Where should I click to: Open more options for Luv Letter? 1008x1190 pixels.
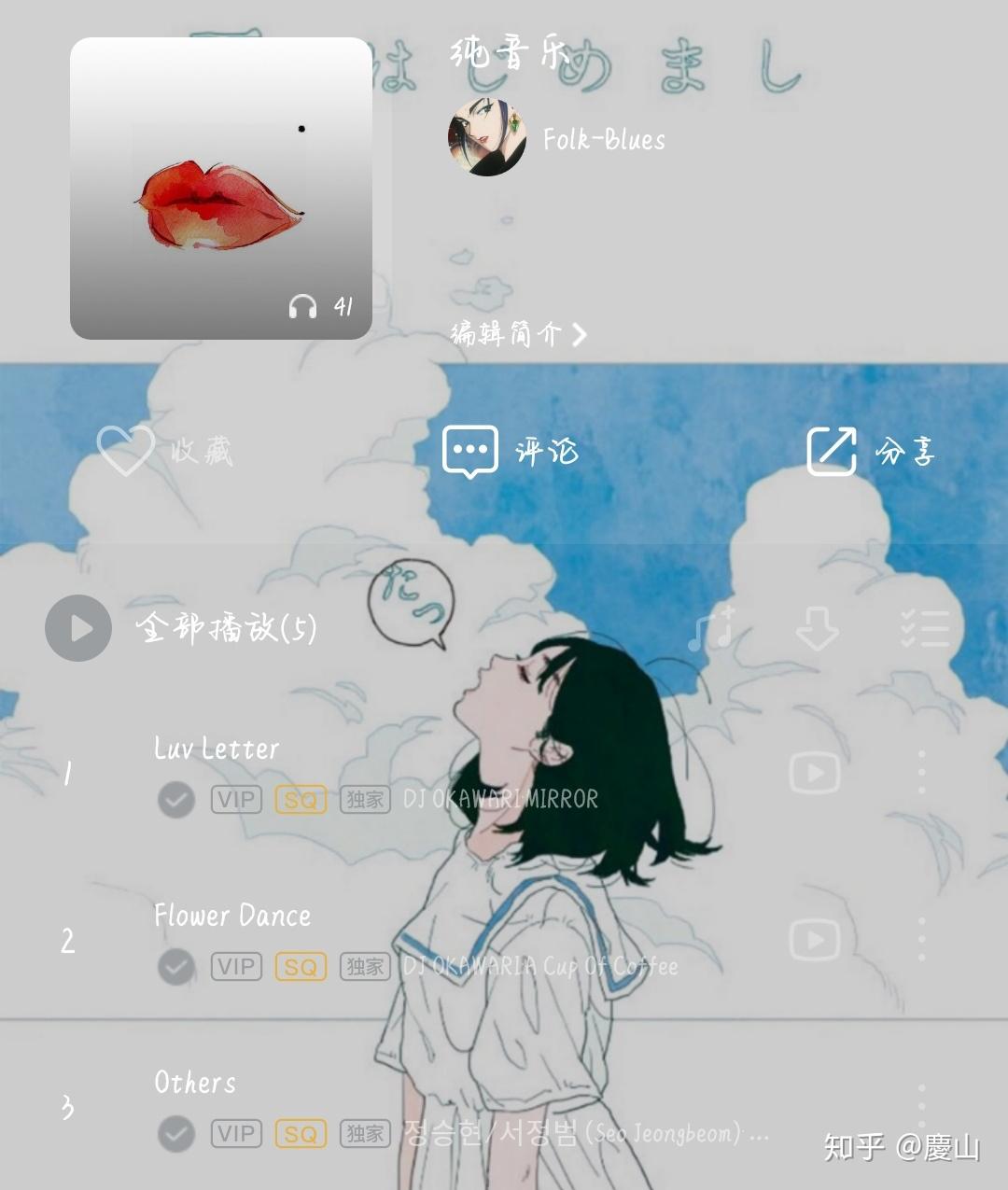(922, 773)
